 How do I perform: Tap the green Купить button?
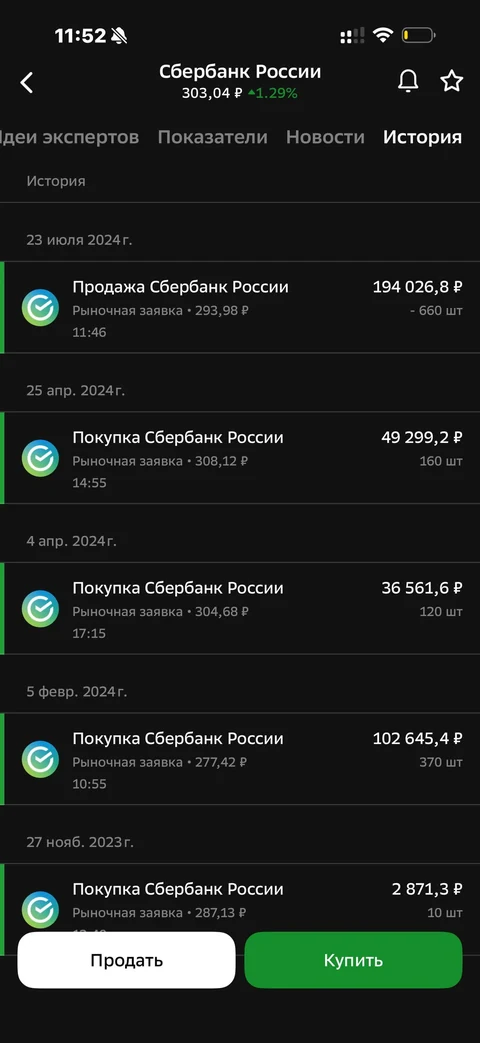pyautogui.click(x=353, y=960)
